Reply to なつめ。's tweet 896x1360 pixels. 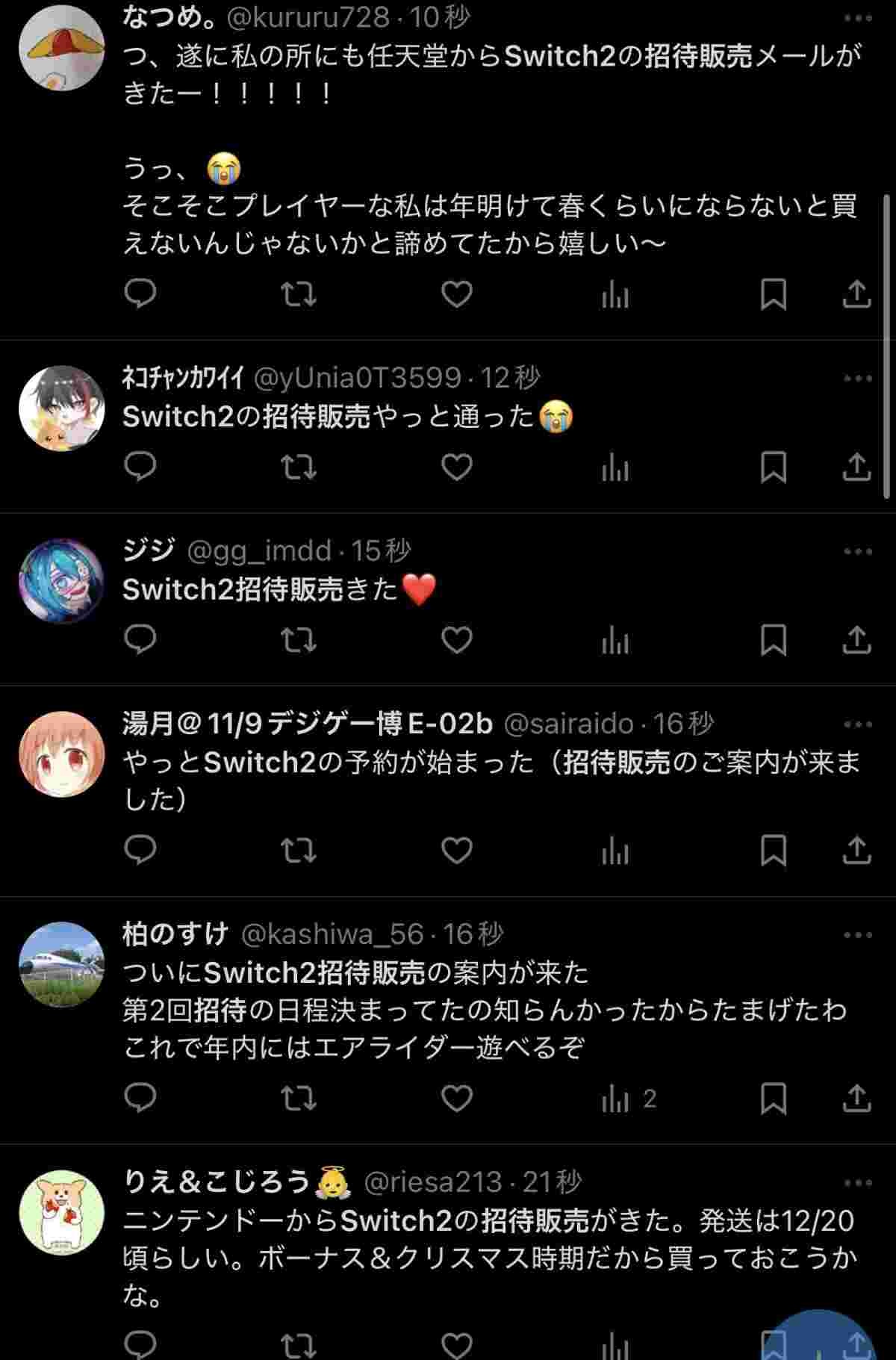pyautogui.click(x=140, y=294)
